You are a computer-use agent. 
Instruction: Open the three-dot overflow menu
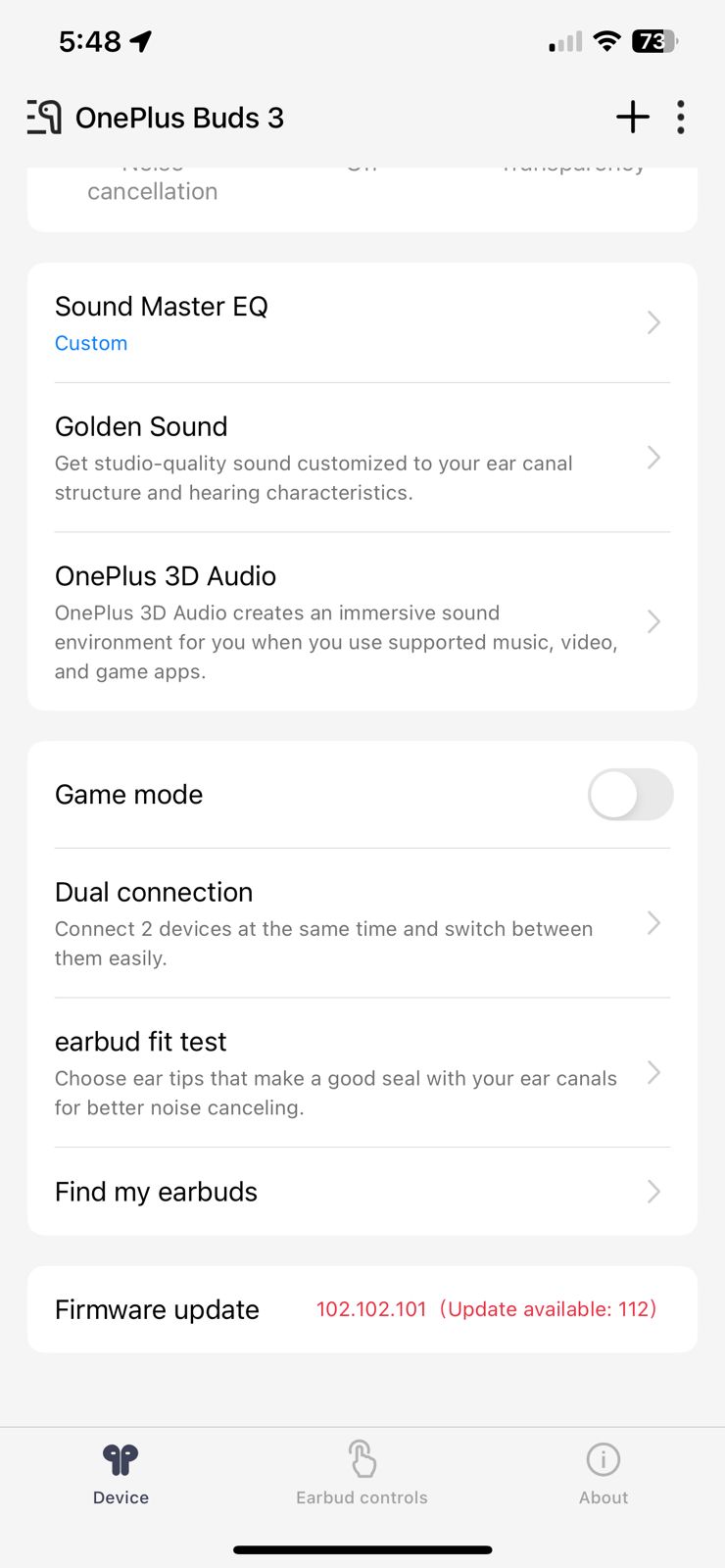[681, 118]
